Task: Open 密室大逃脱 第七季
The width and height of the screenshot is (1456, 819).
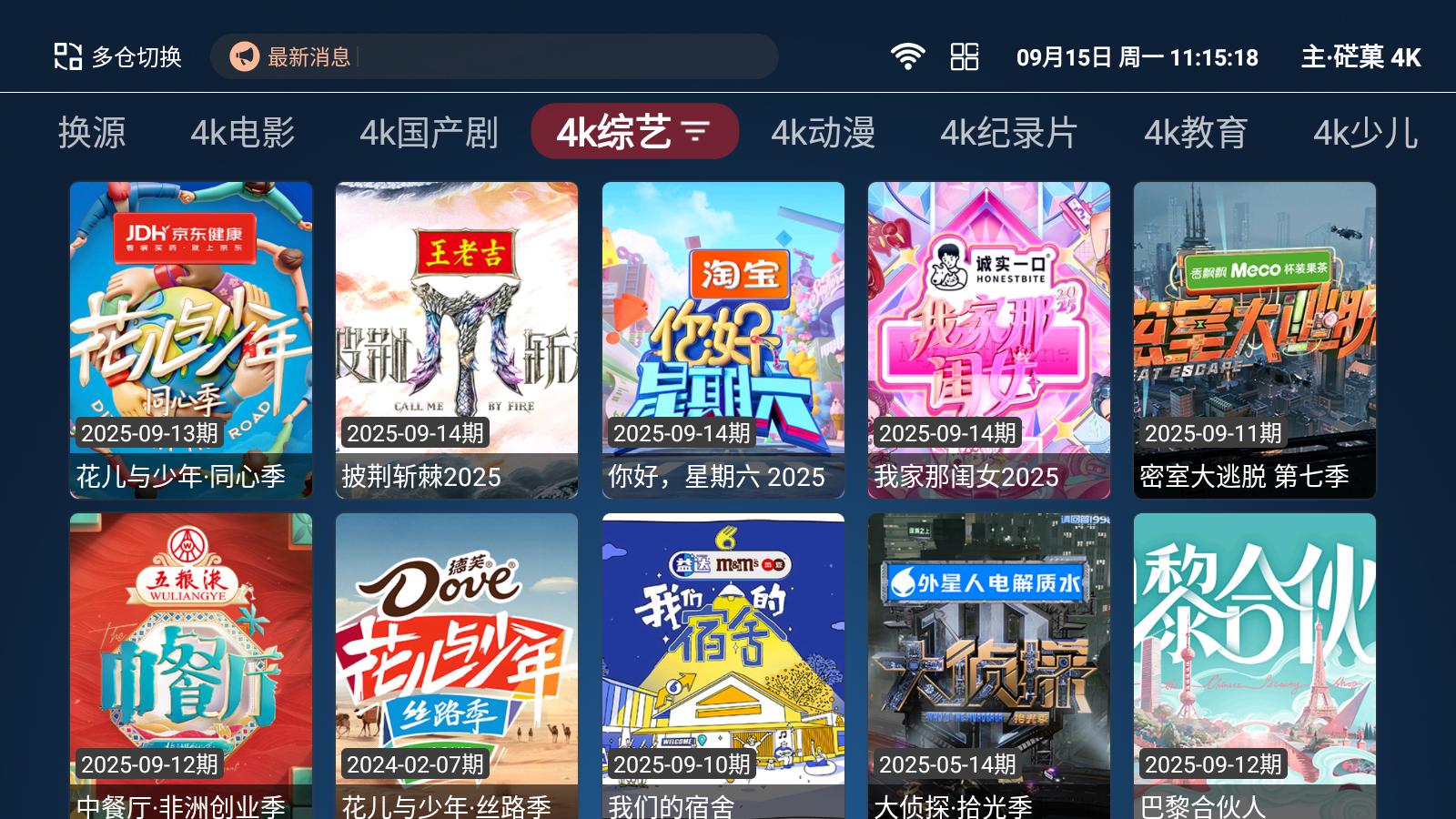Action: pos(1255,339)
